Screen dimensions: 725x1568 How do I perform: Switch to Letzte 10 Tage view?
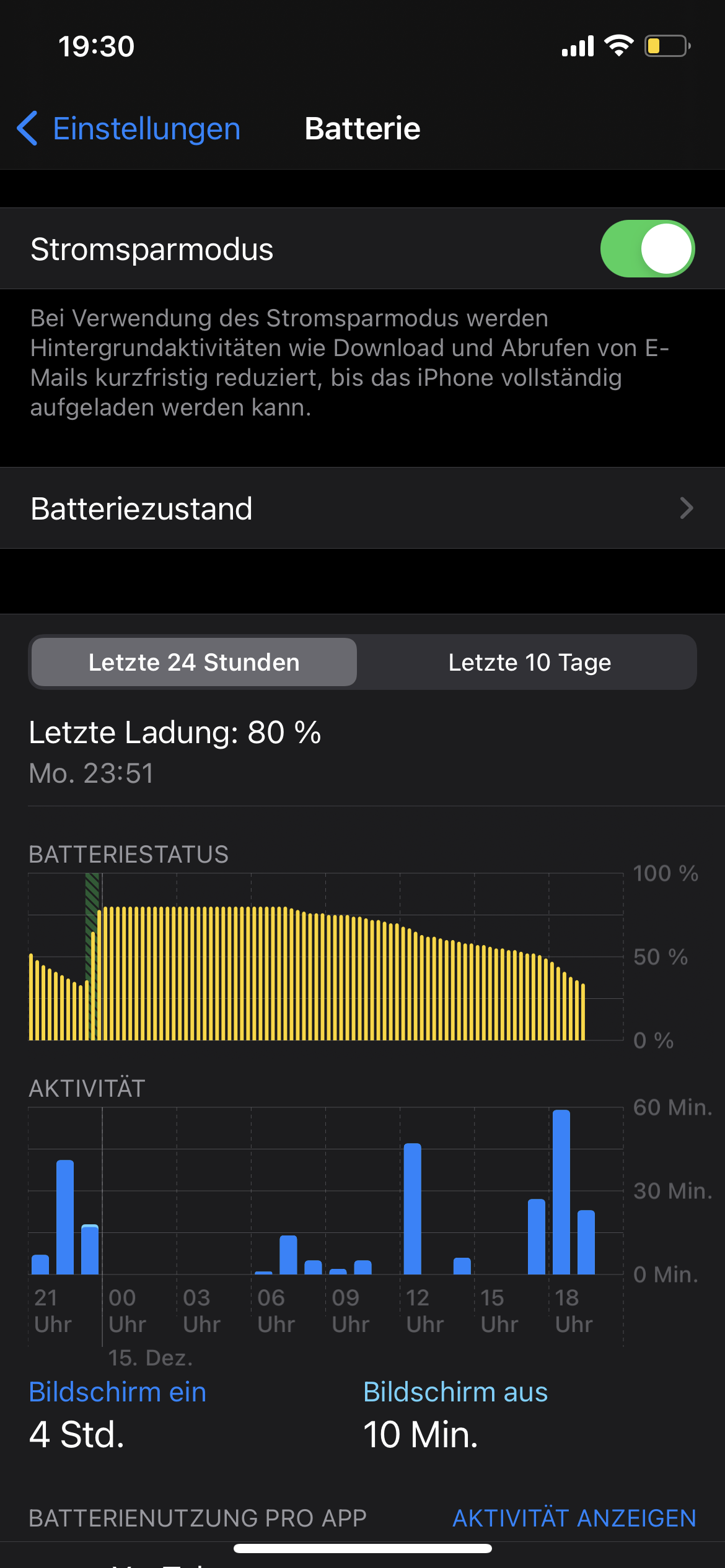point(529,663)
